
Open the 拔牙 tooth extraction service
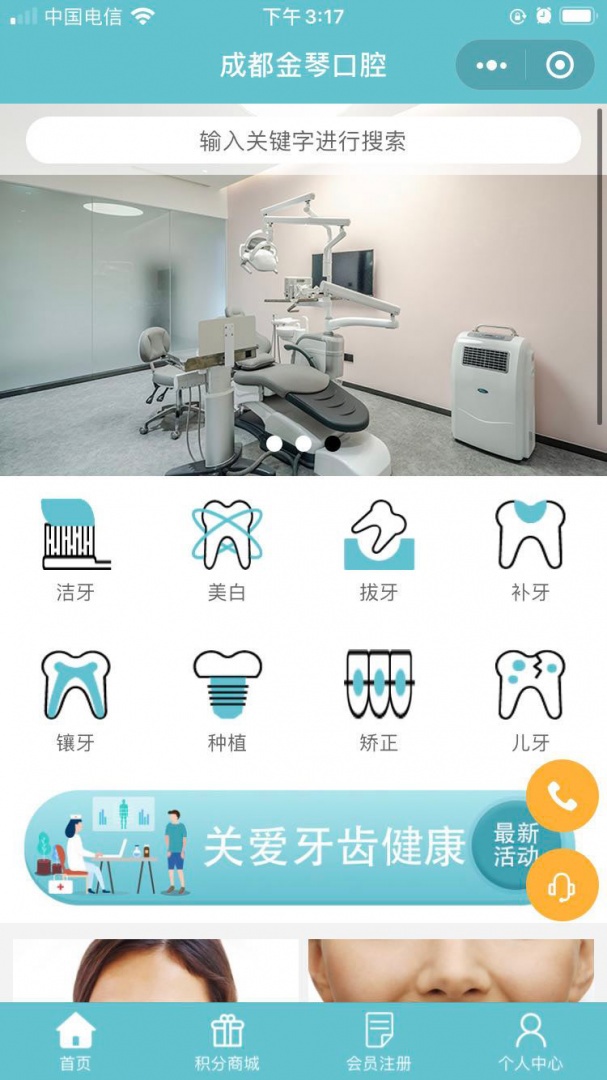[379, 550]
